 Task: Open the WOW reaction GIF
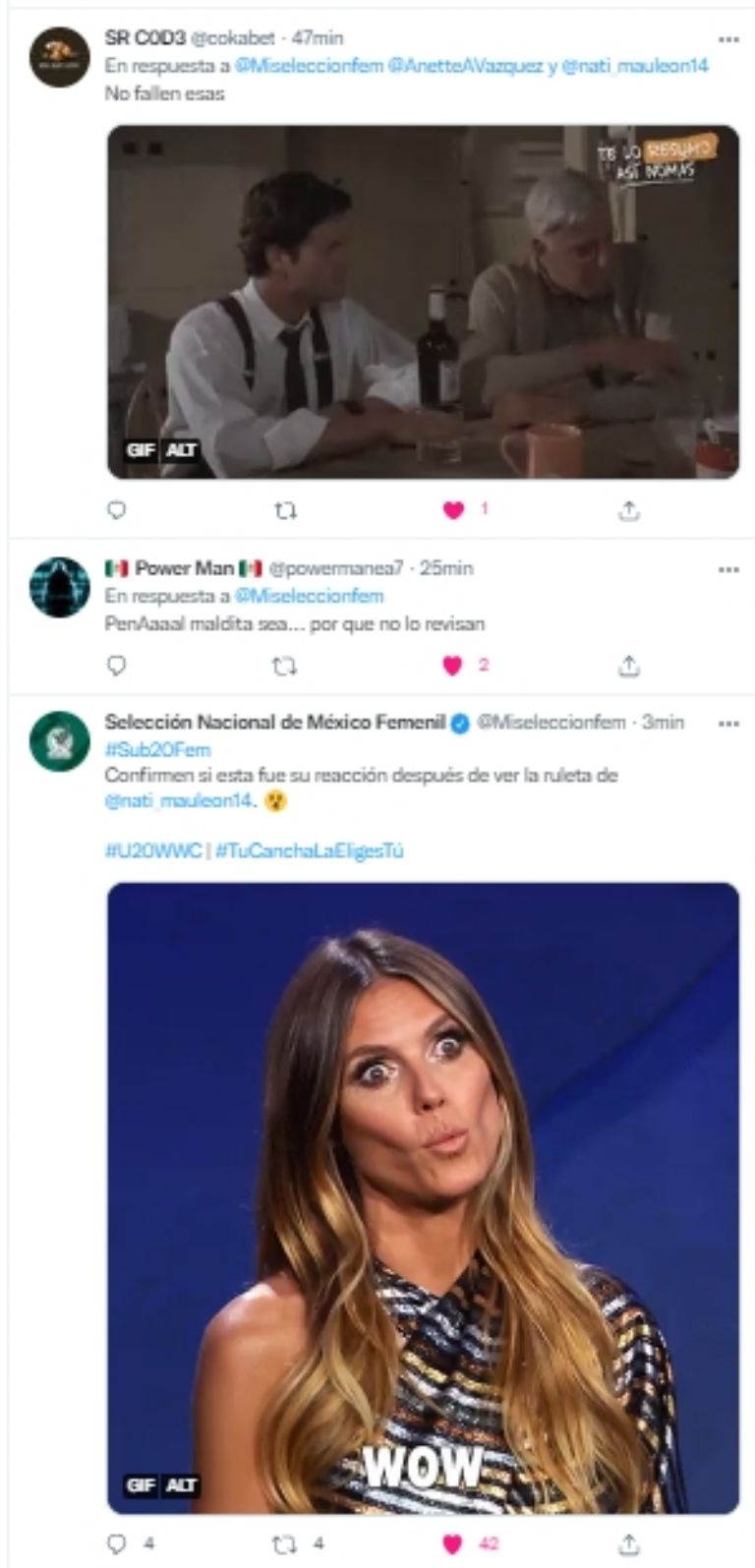pos(423,1197)
